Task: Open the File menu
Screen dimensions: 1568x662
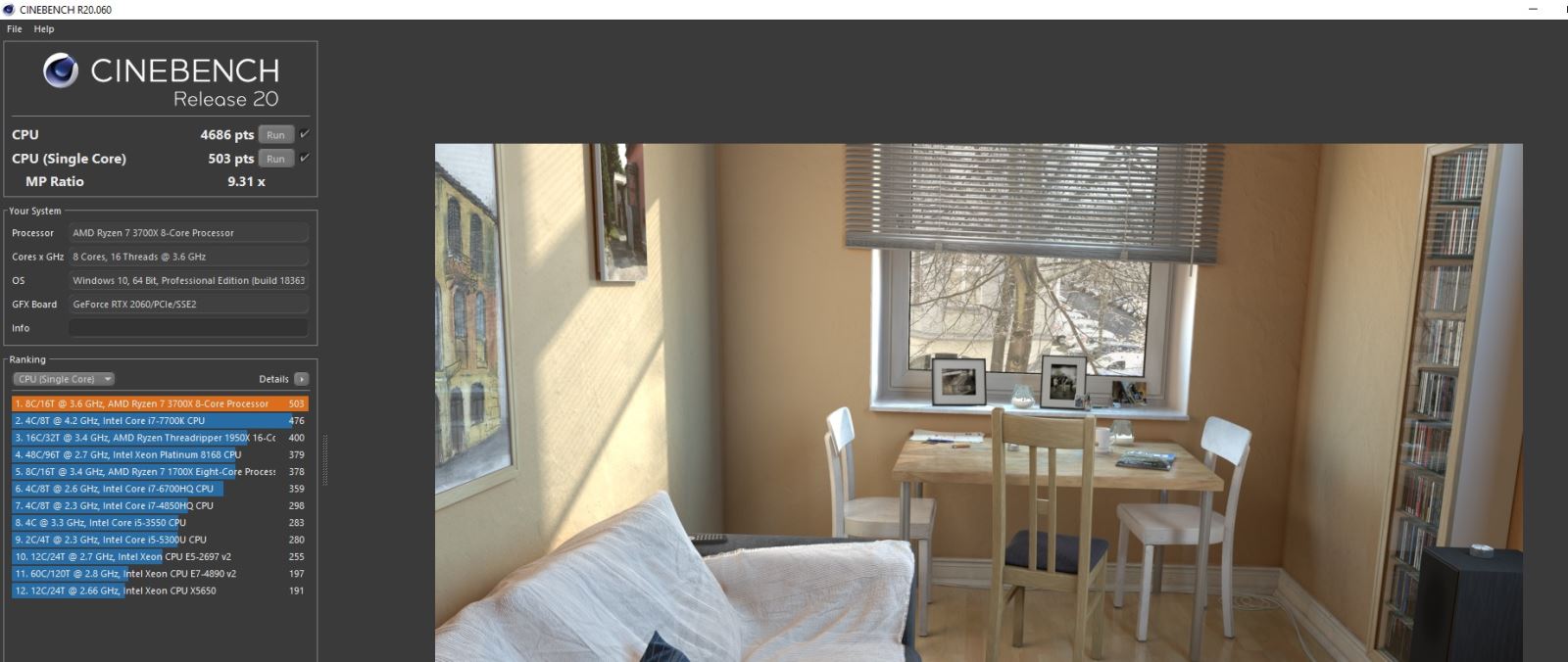Action: click(x=14, y=29)
